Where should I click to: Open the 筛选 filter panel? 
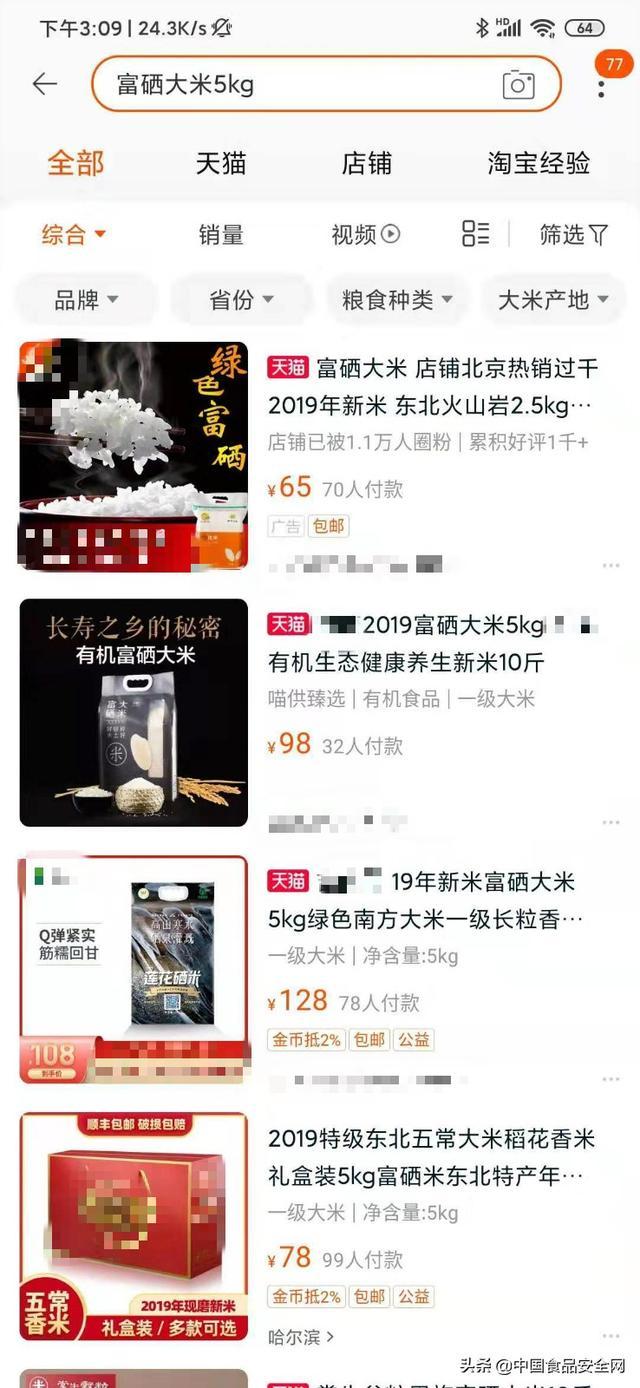[x=574, y=235]
